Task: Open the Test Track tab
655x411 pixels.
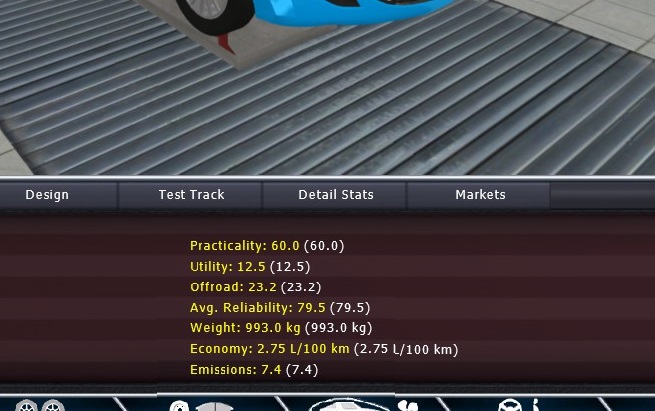Action: click(x=191, y=195)
